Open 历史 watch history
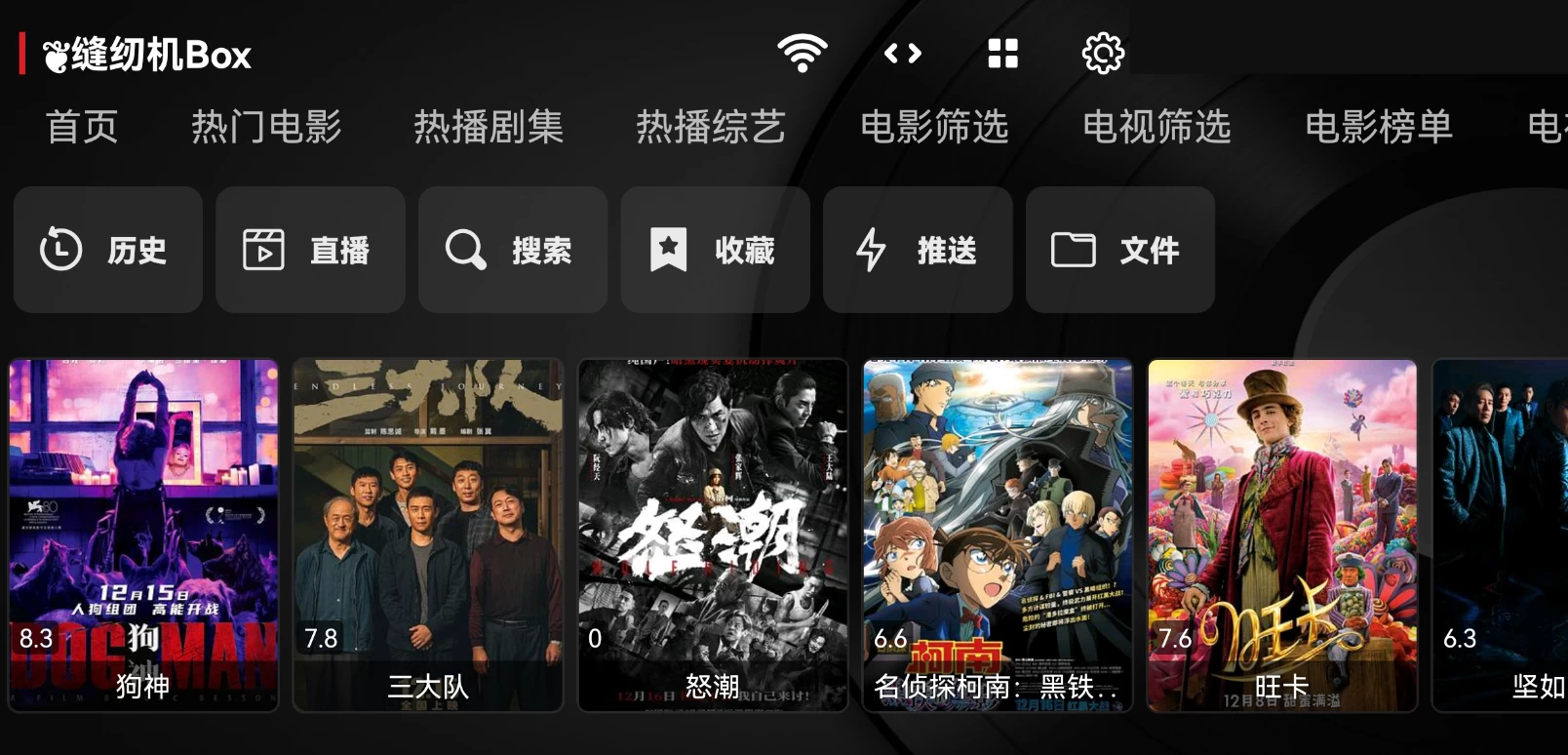The width and height of the screenshot is (1568, 755). [x=107, y=250]
